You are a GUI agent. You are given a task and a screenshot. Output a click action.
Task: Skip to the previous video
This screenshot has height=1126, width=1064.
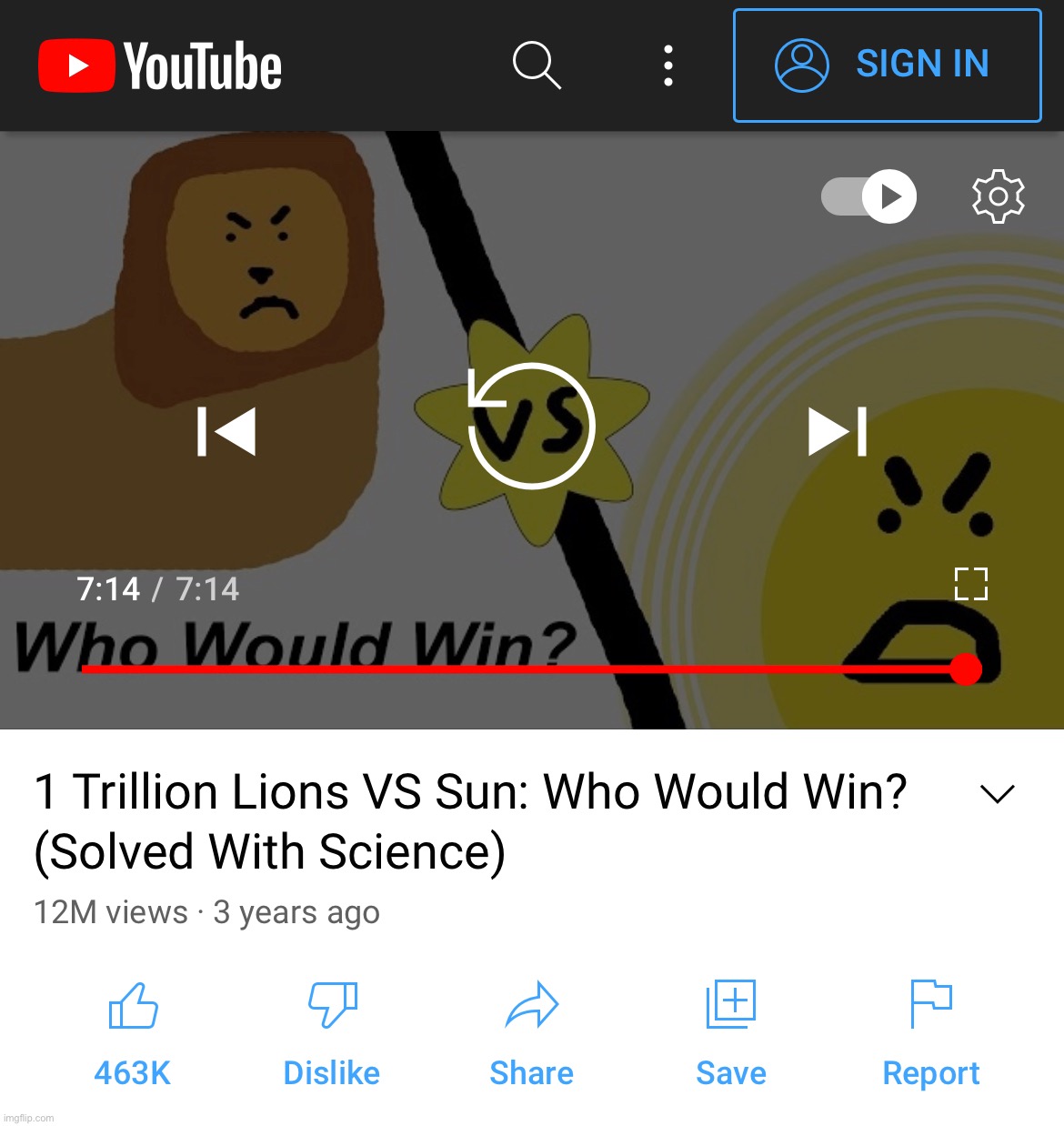coord(226,431)
